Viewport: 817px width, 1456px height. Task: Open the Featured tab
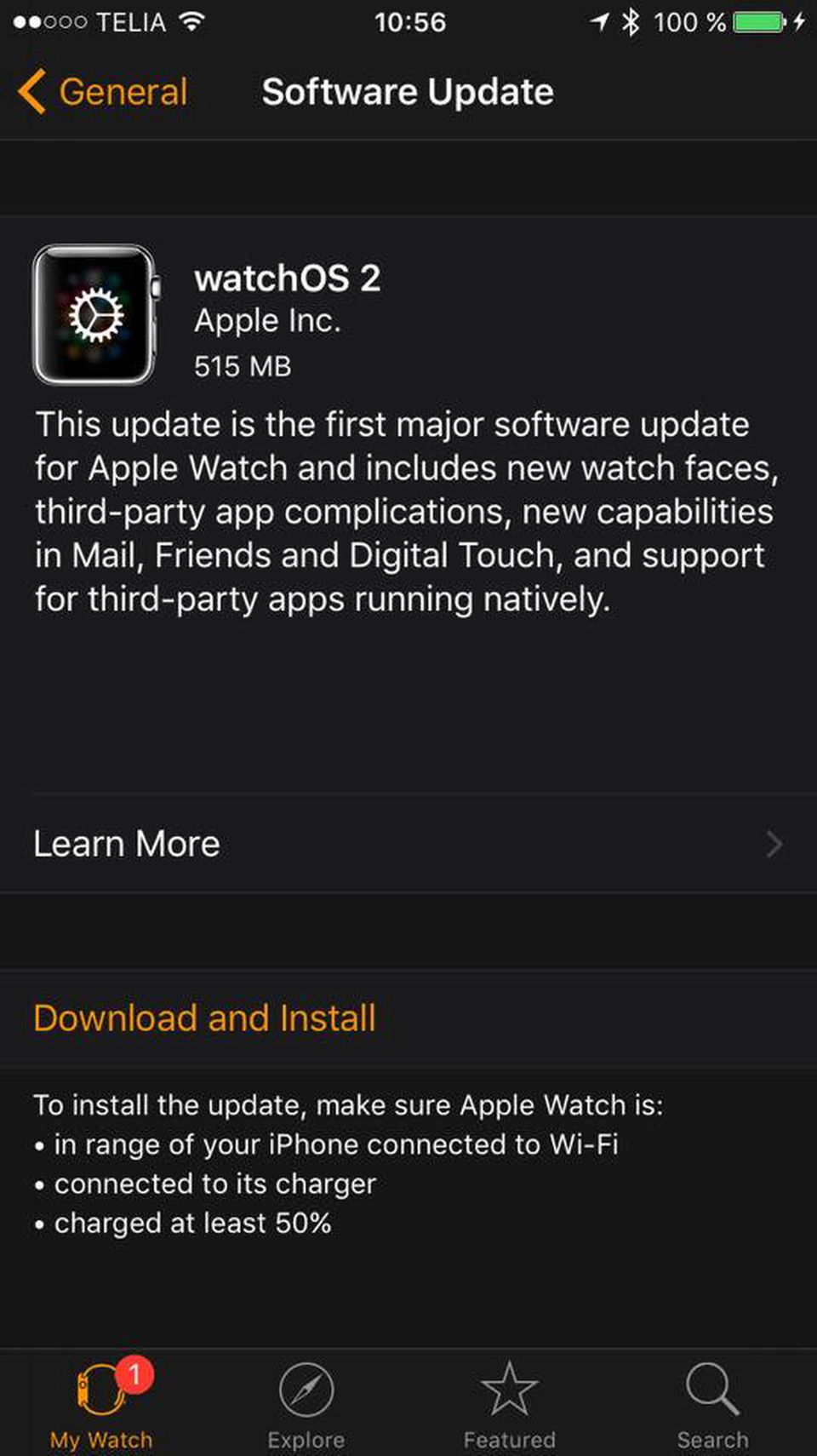509,1403
